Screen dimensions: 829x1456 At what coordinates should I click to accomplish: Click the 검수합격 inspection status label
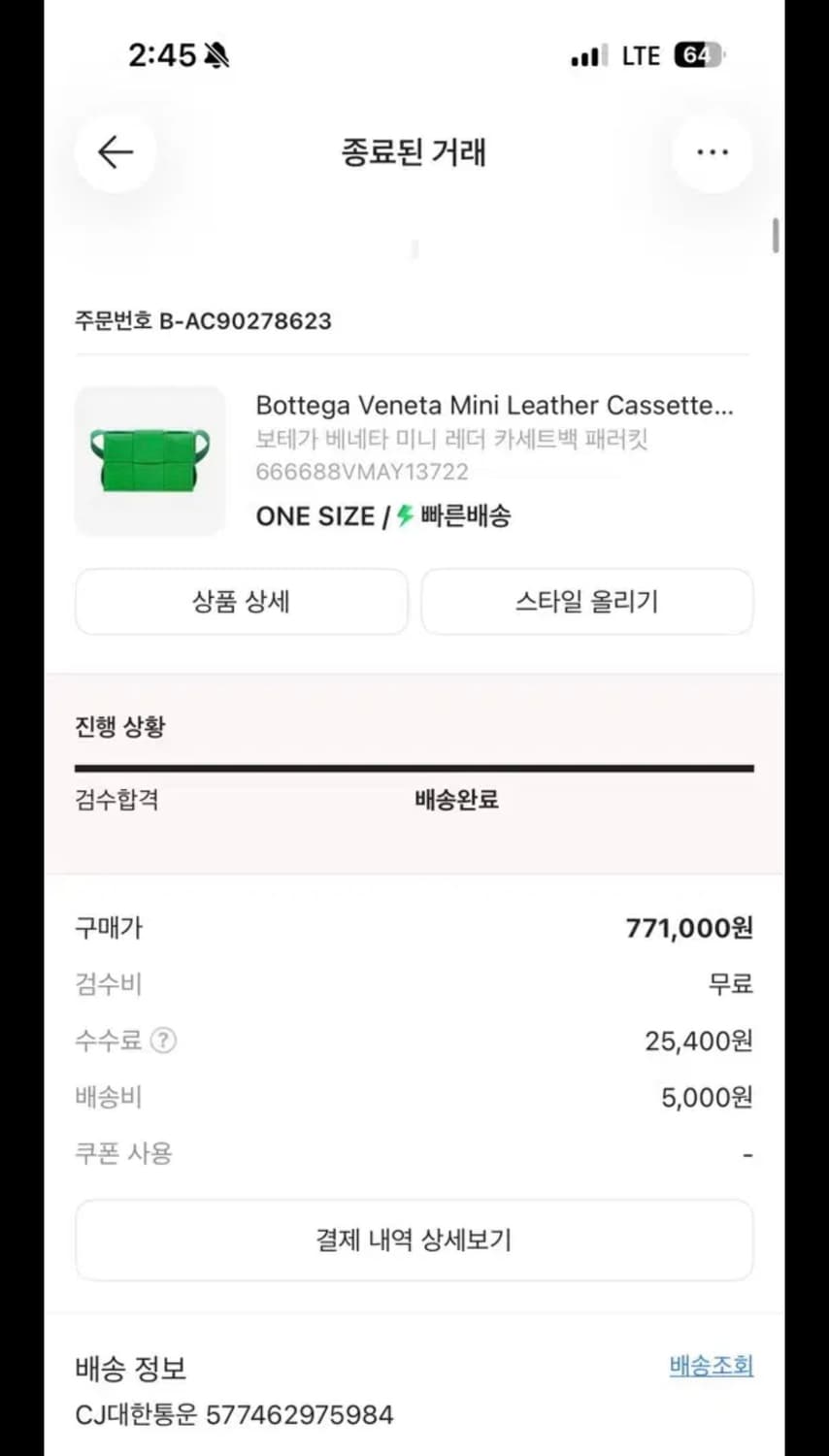[x=116, y=800]
